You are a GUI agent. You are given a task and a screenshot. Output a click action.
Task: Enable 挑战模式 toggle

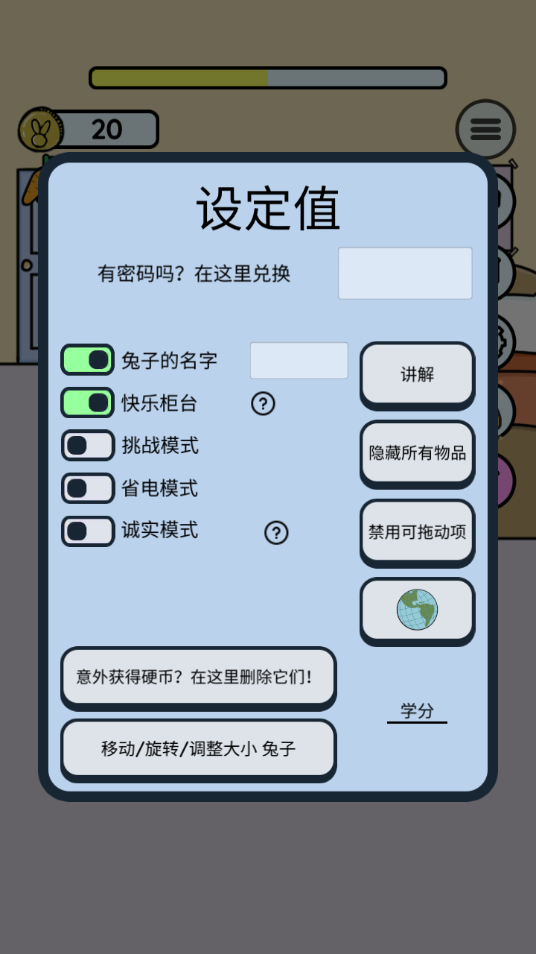coord(88,445)
